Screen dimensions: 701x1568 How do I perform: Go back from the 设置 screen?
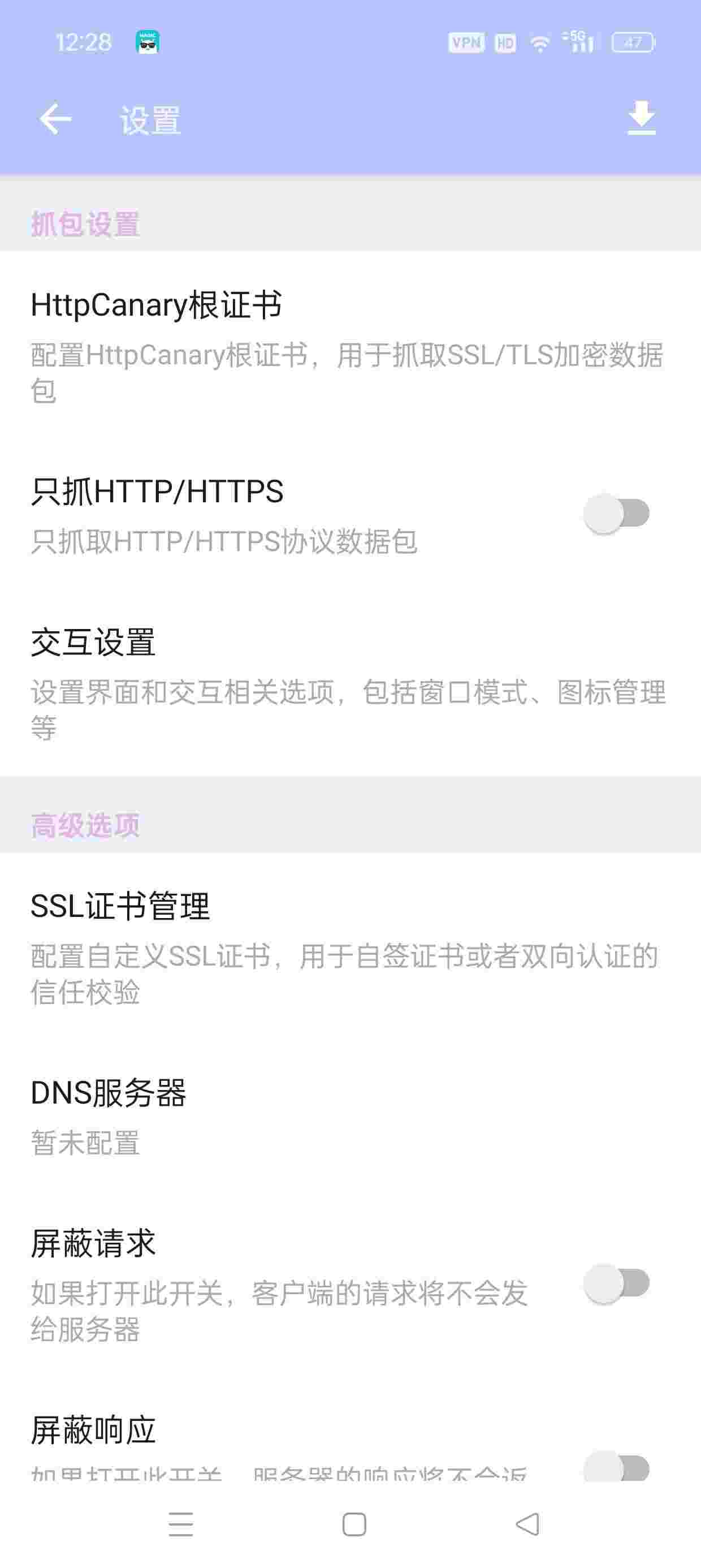55,119
